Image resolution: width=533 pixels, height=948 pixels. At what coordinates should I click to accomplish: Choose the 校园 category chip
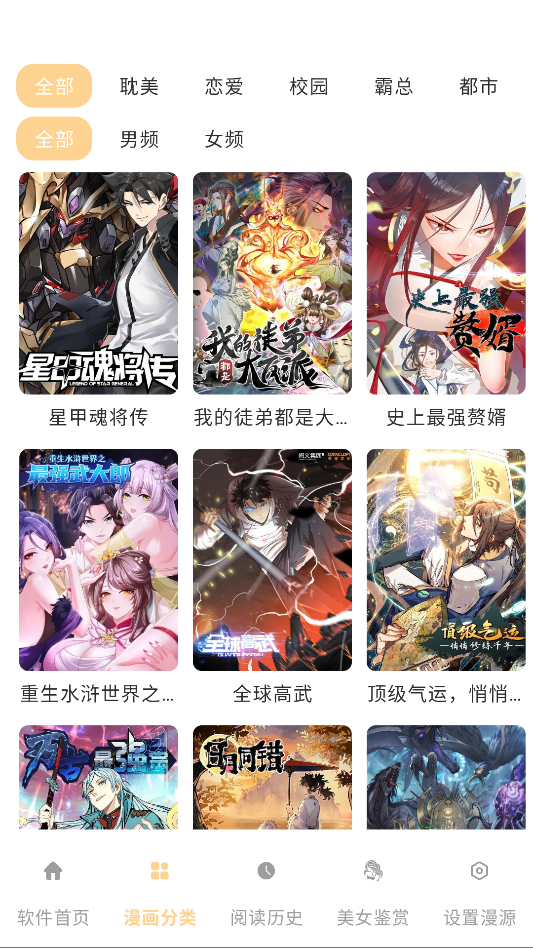(x=309, y=86)
